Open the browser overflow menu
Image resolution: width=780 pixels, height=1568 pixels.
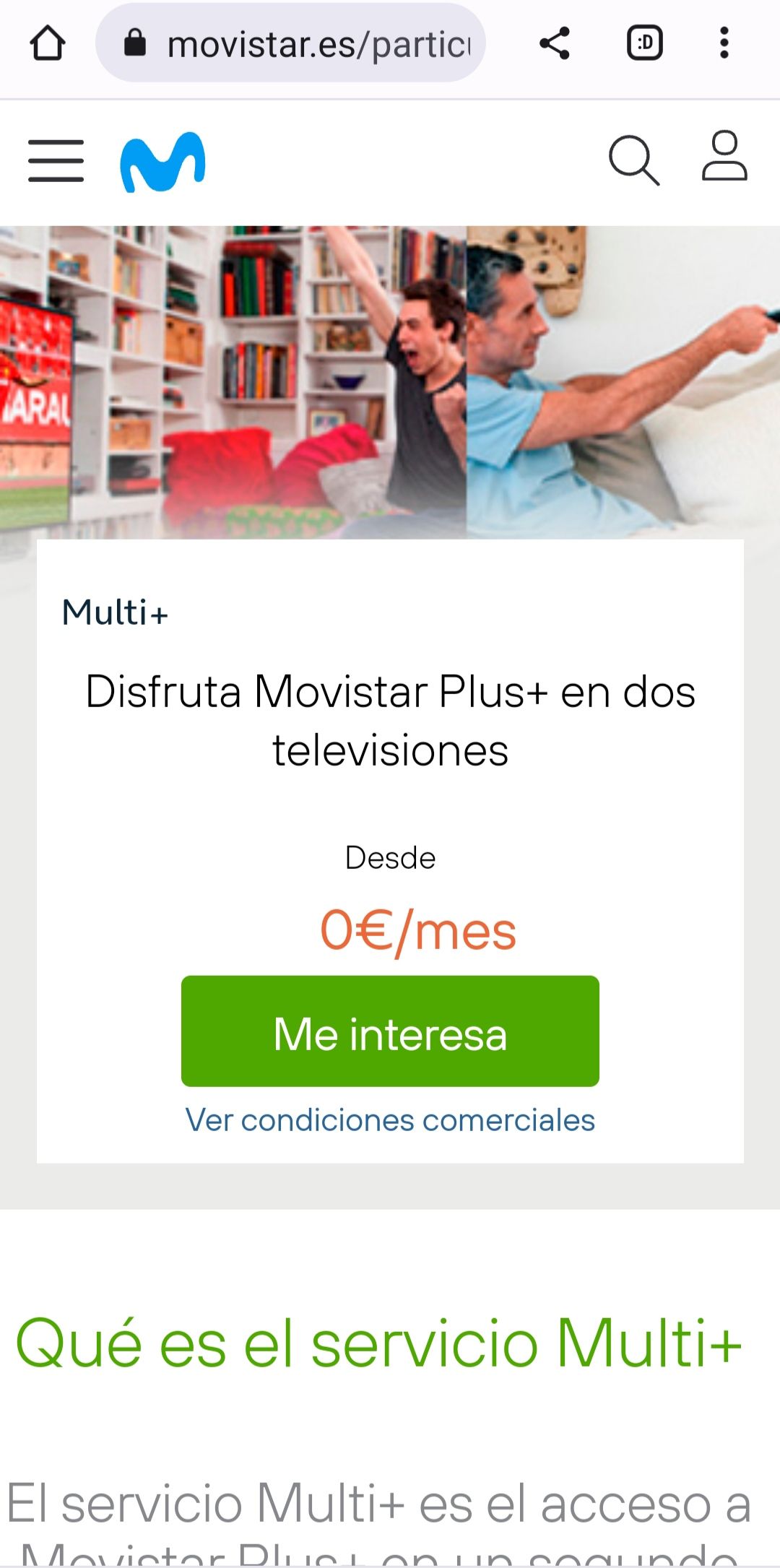tap(724, 43)
